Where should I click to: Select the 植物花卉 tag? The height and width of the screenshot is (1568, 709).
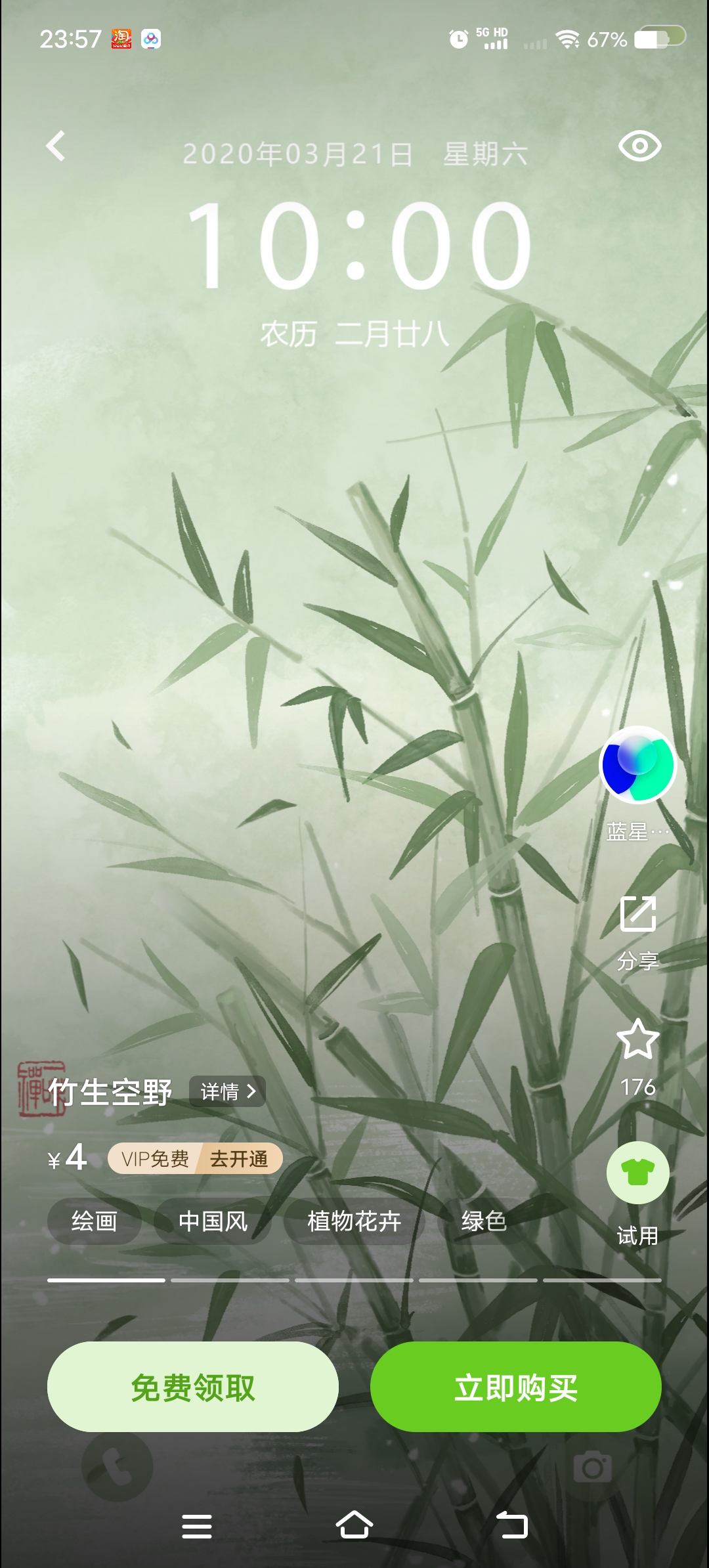[x=354, y=1221]
